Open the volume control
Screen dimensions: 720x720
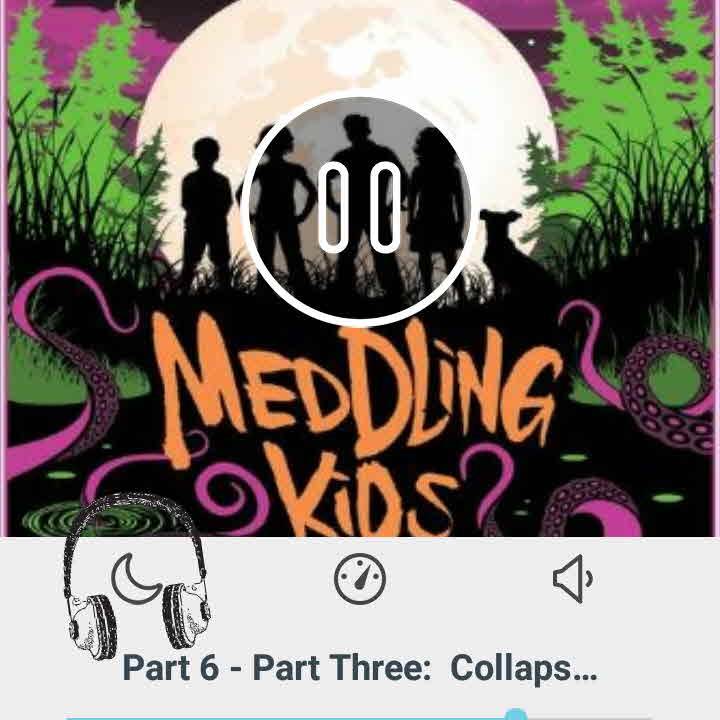[573, 579]
